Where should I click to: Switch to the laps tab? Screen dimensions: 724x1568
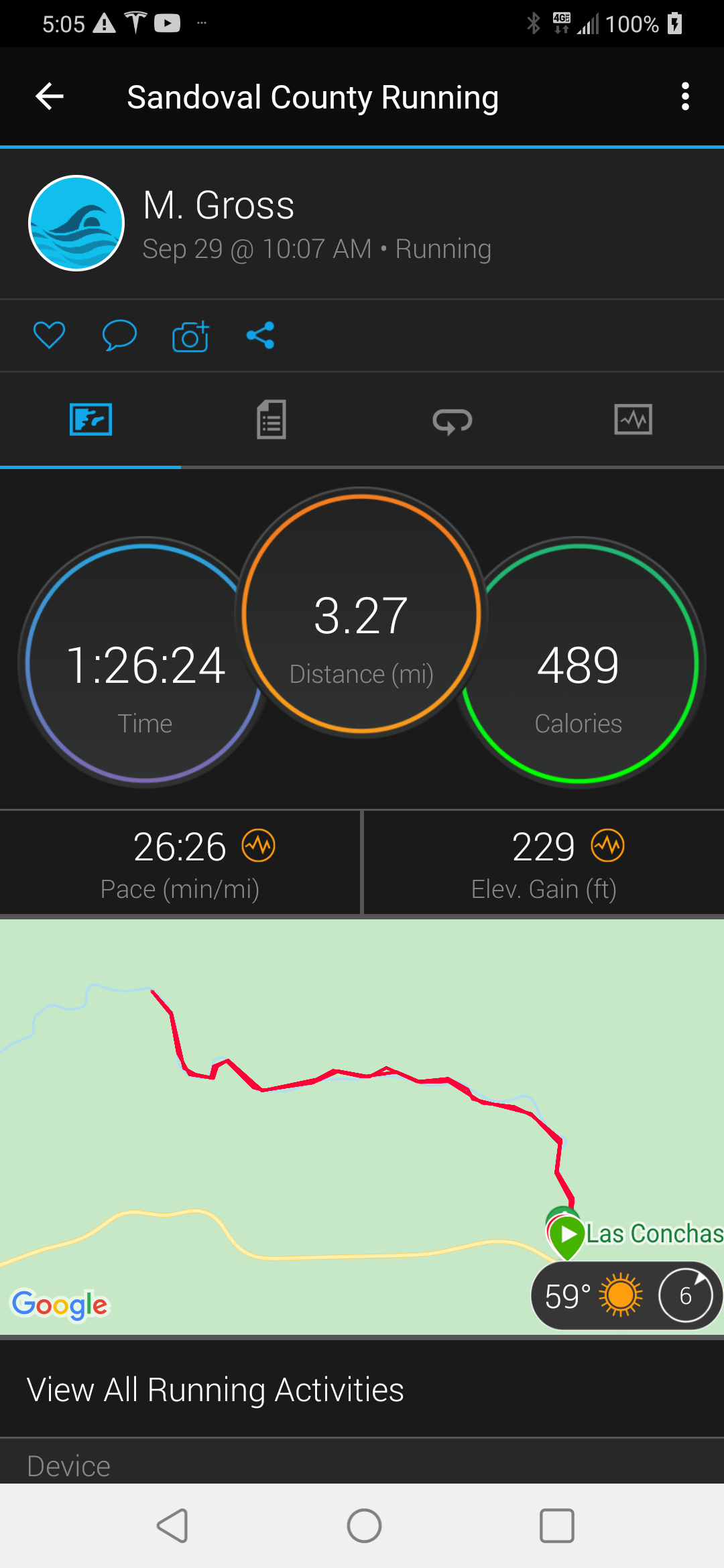point(452,420)
